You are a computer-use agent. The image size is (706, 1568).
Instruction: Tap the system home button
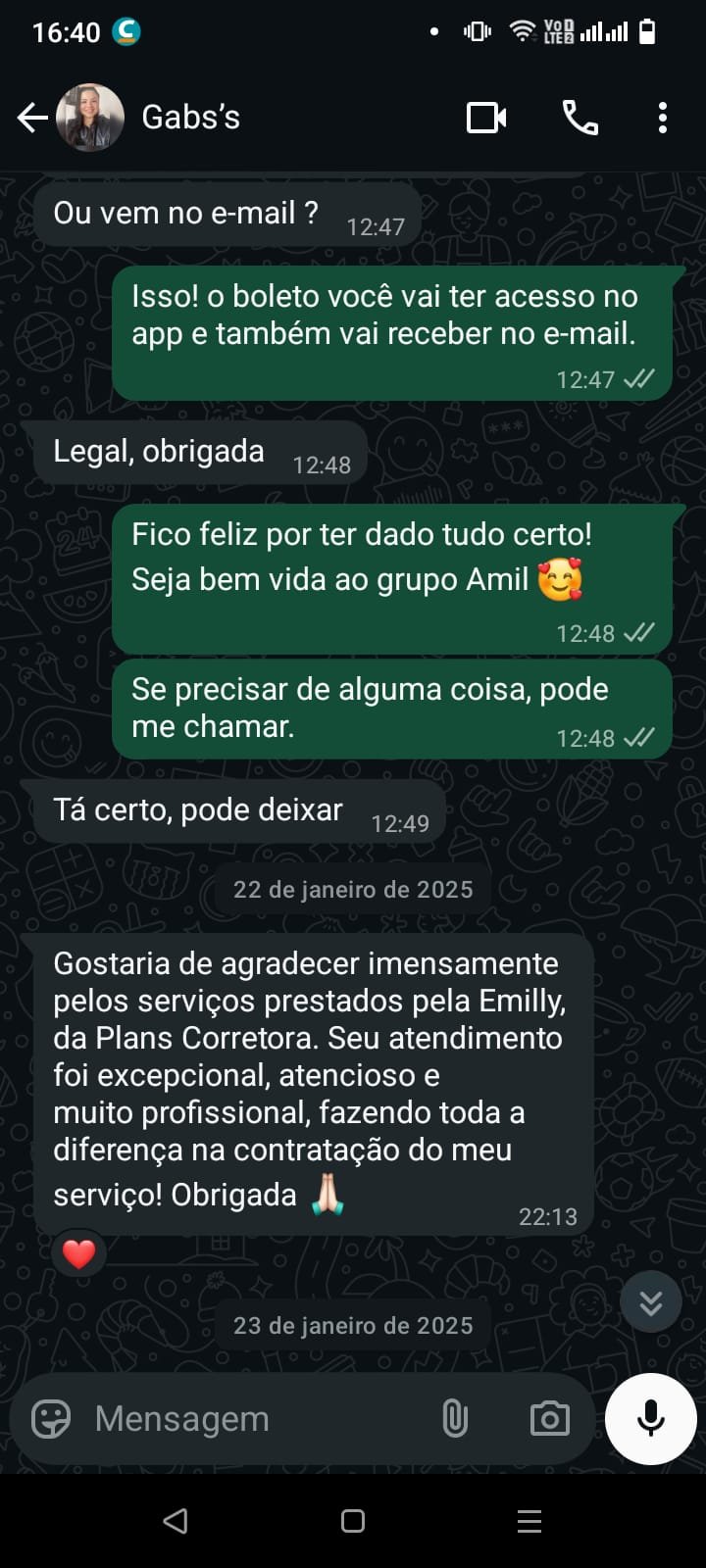point(353,1521)
